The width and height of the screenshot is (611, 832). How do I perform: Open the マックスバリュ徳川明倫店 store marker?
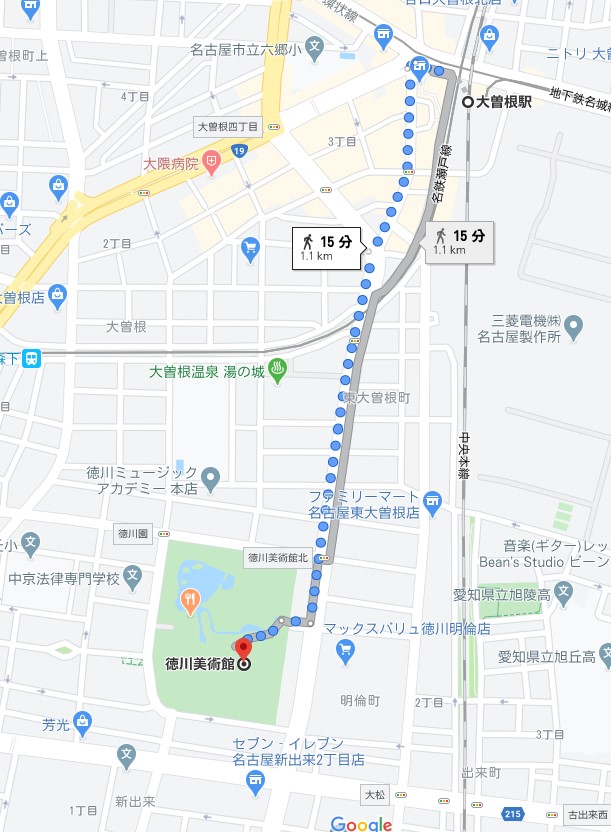[346, 652]
